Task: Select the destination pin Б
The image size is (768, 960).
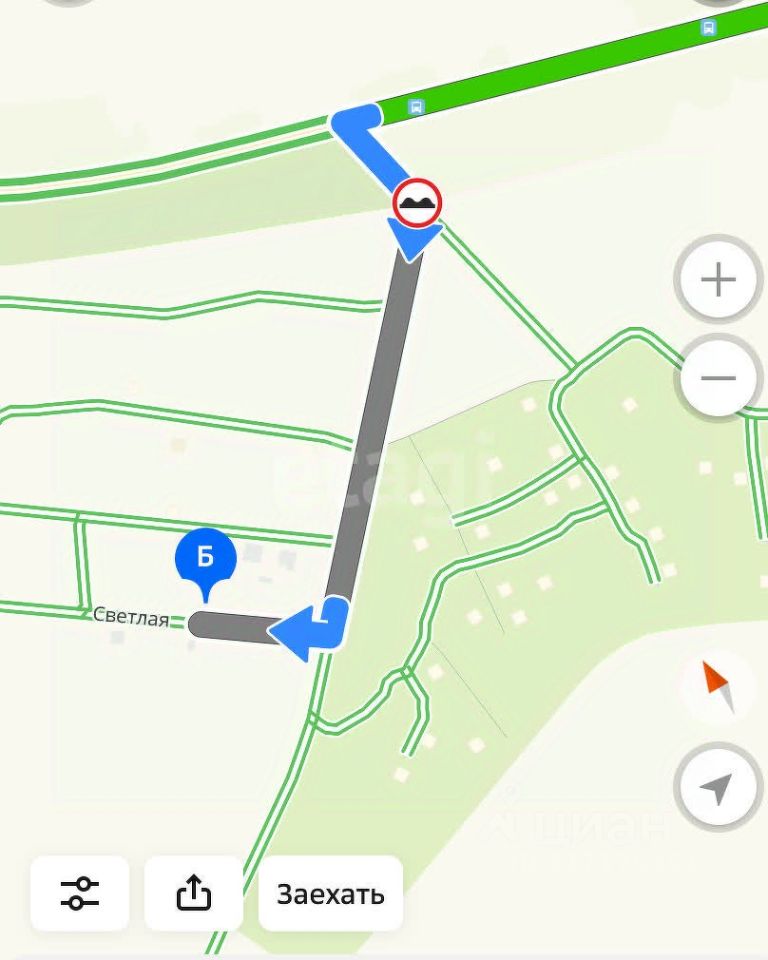Action: 205,559
